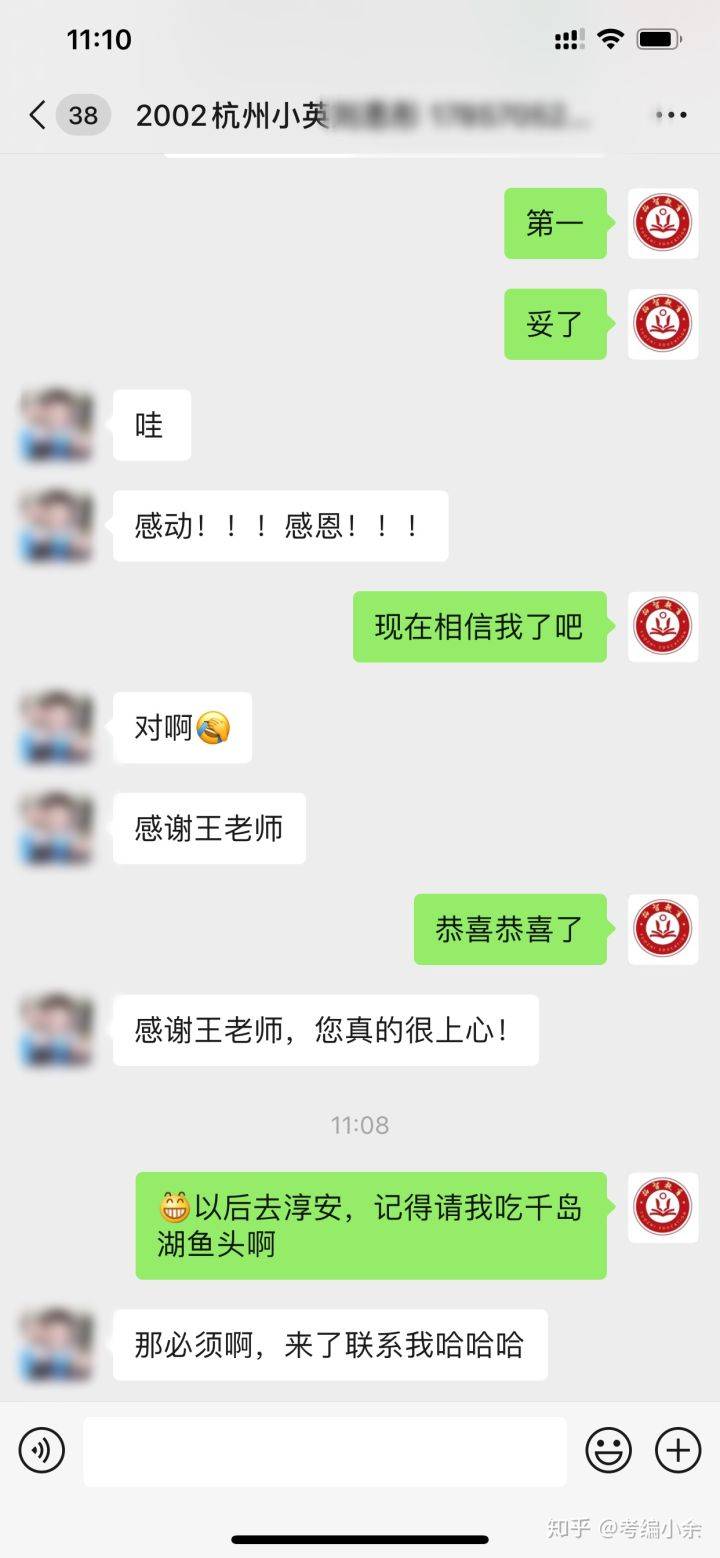The image size is (720, 1558).
Task: Tap the Wi-Fi icon in status bar
Action: [610, 38]
